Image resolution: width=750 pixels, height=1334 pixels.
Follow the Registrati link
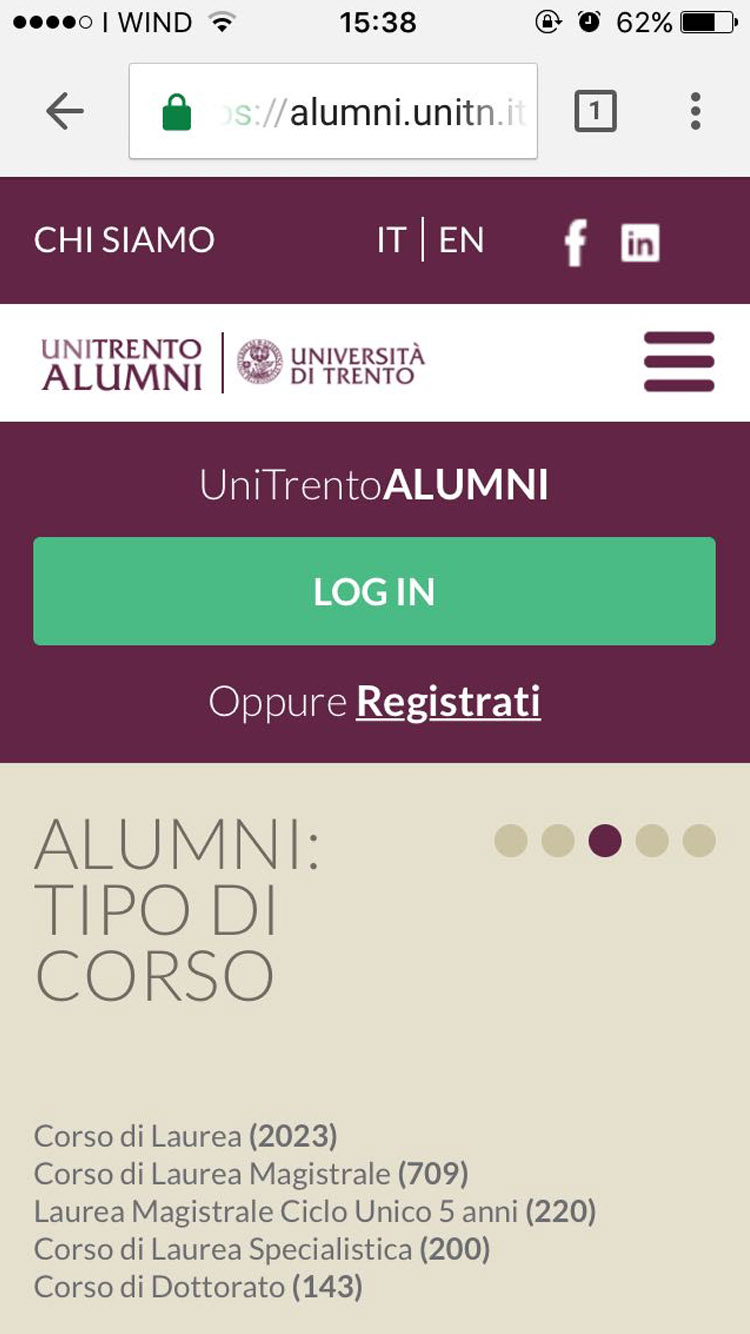448,702
